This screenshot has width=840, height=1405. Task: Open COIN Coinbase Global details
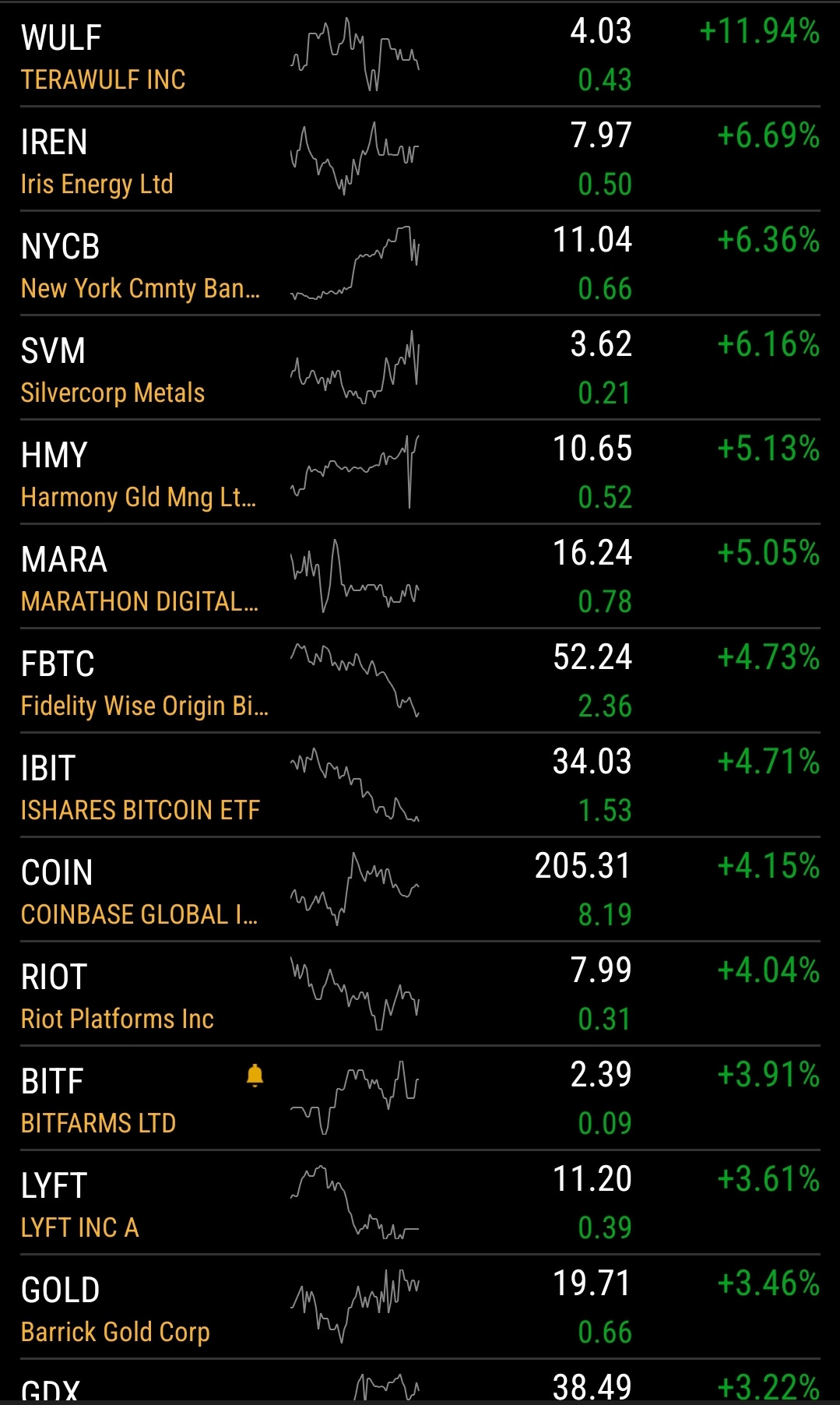coord(420,889)
